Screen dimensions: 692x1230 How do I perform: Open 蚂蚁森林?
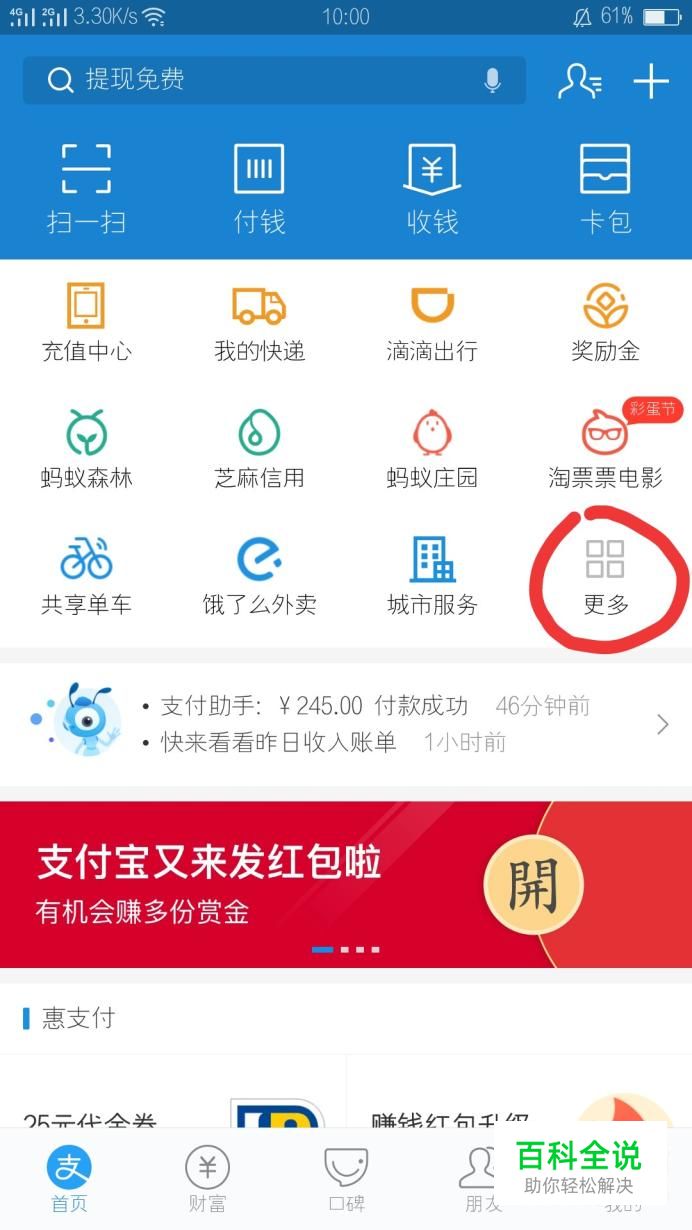coord(86,448)
